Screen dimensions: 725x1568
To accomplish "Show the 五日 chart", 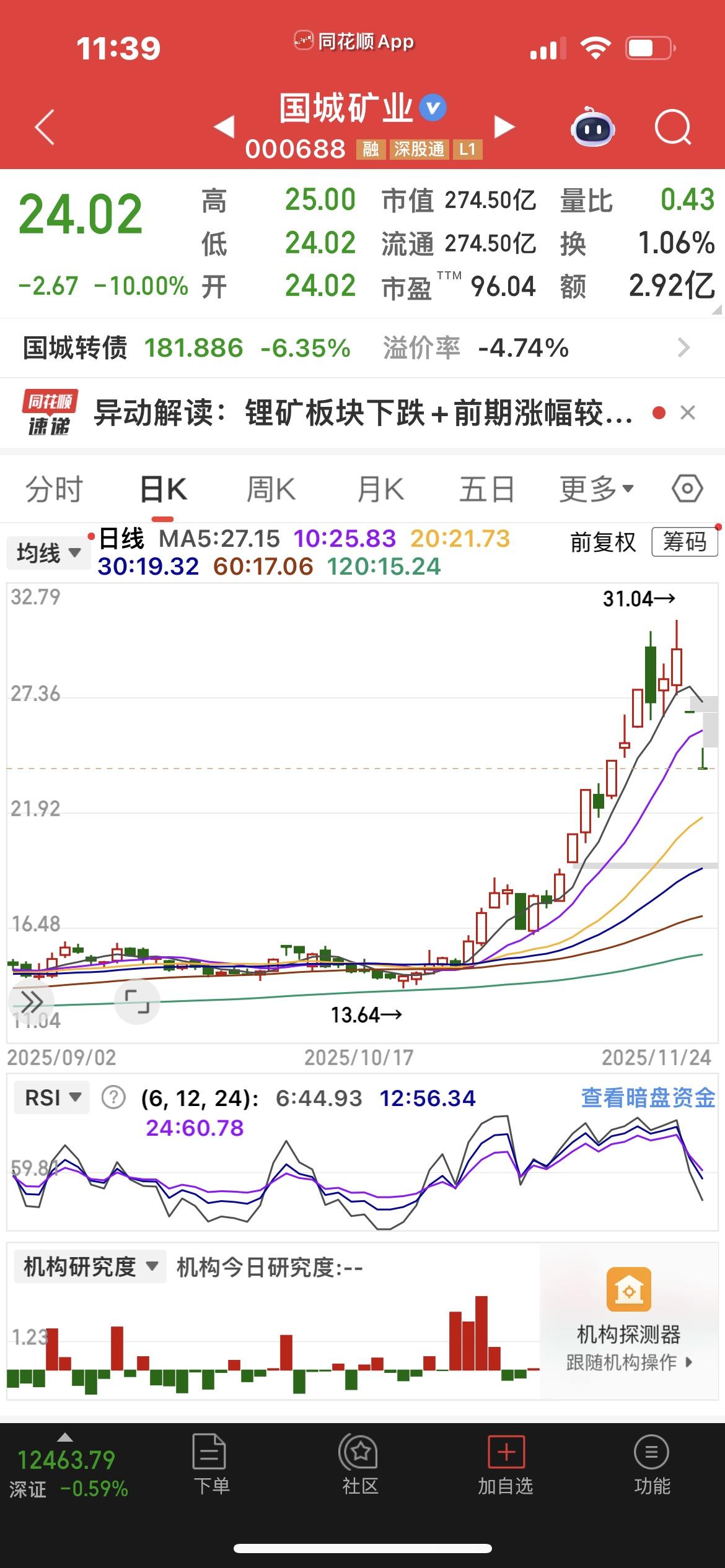I will [486, 490].
